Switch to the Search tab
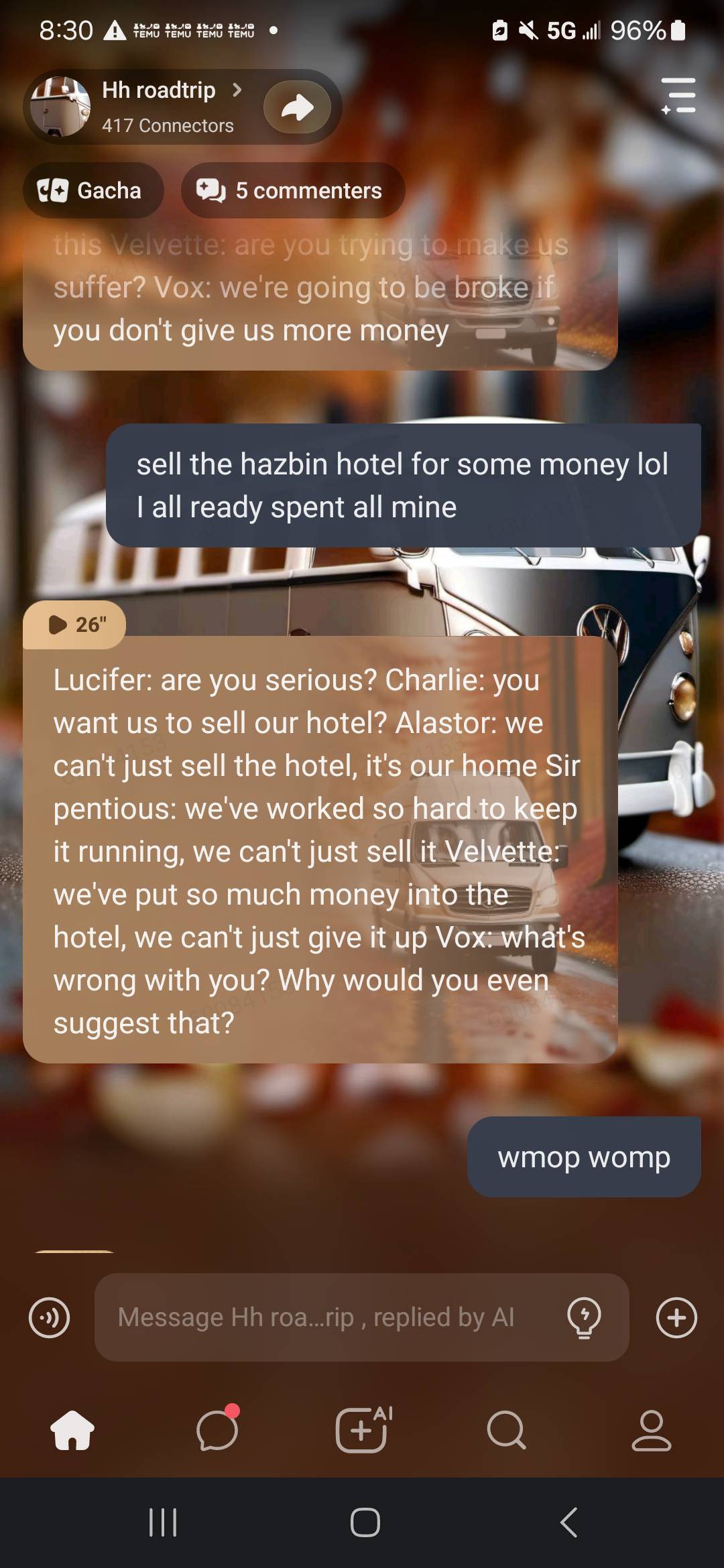This screenshot has height=1568, width=724. tap(507, 1430)
